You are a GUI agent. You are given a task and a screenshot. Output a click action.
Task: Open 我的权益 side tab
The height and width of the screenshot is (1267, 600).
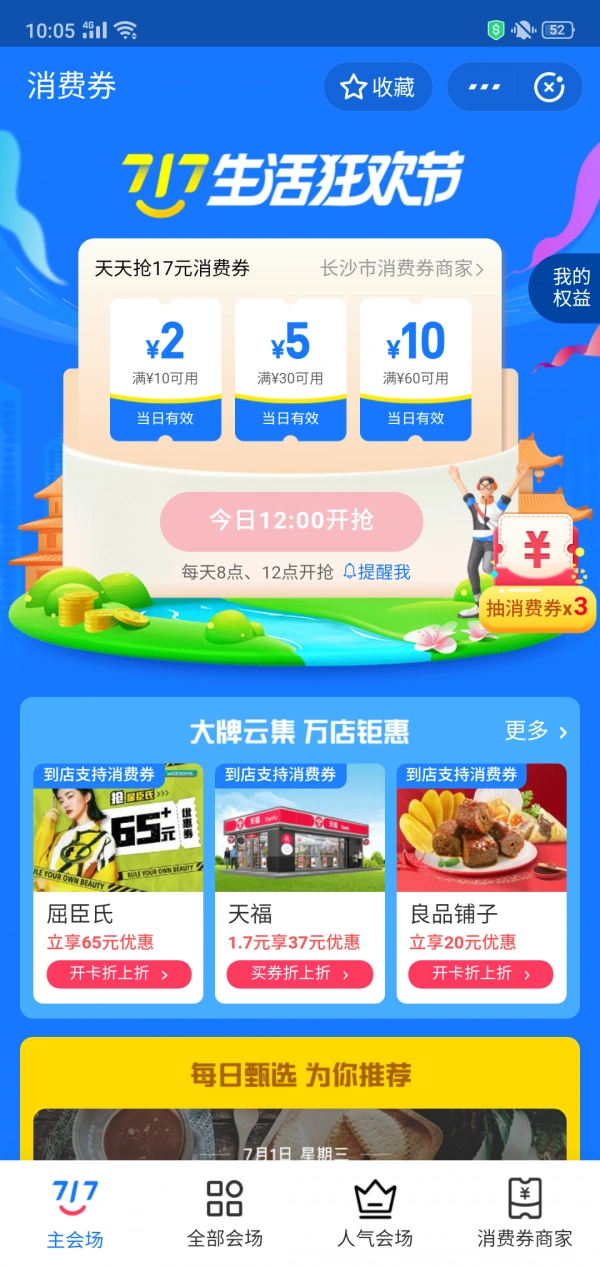click(571, 287)
